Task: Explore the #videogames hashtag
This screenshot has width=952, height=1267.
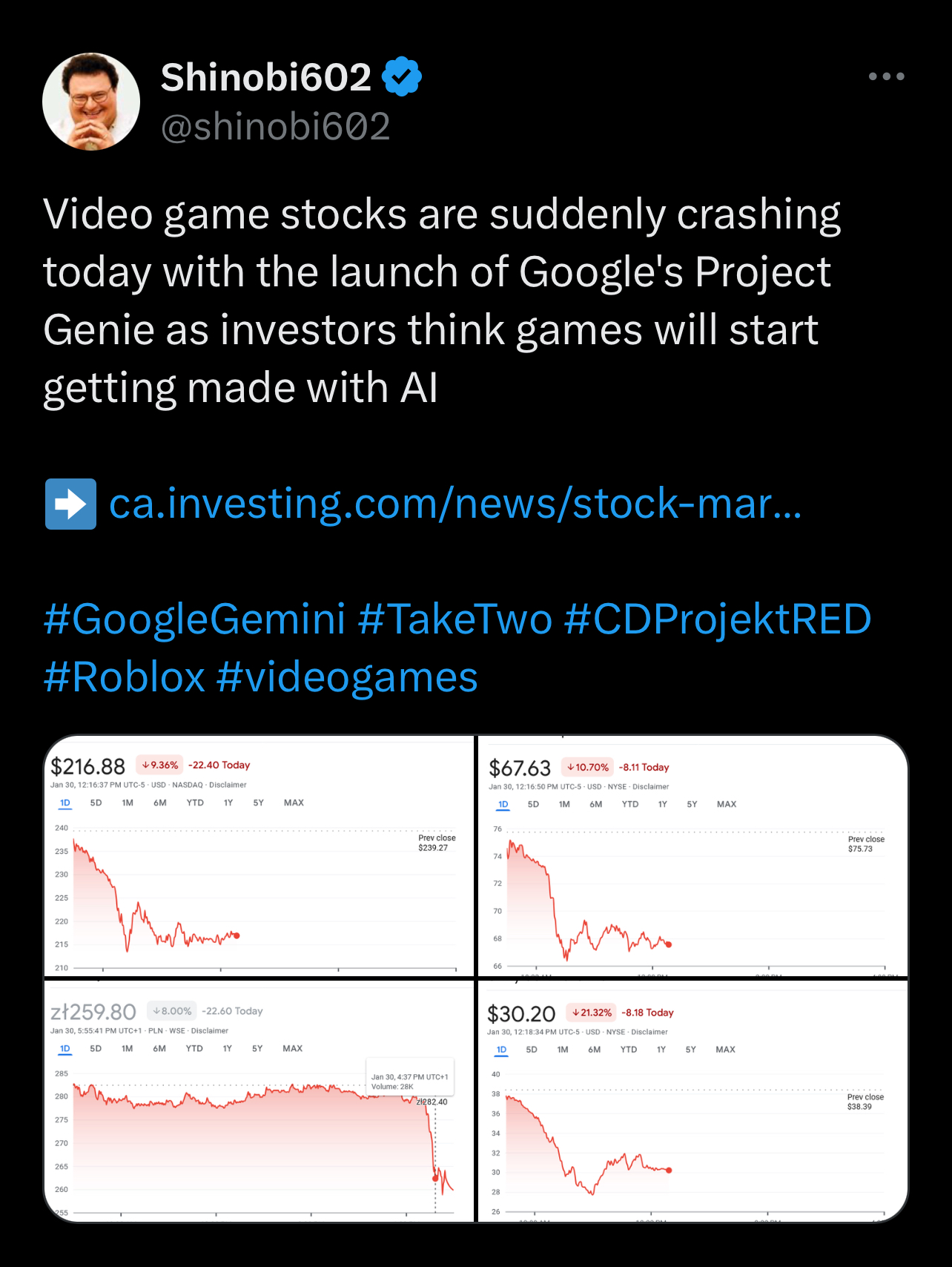Action: [347, 677]
